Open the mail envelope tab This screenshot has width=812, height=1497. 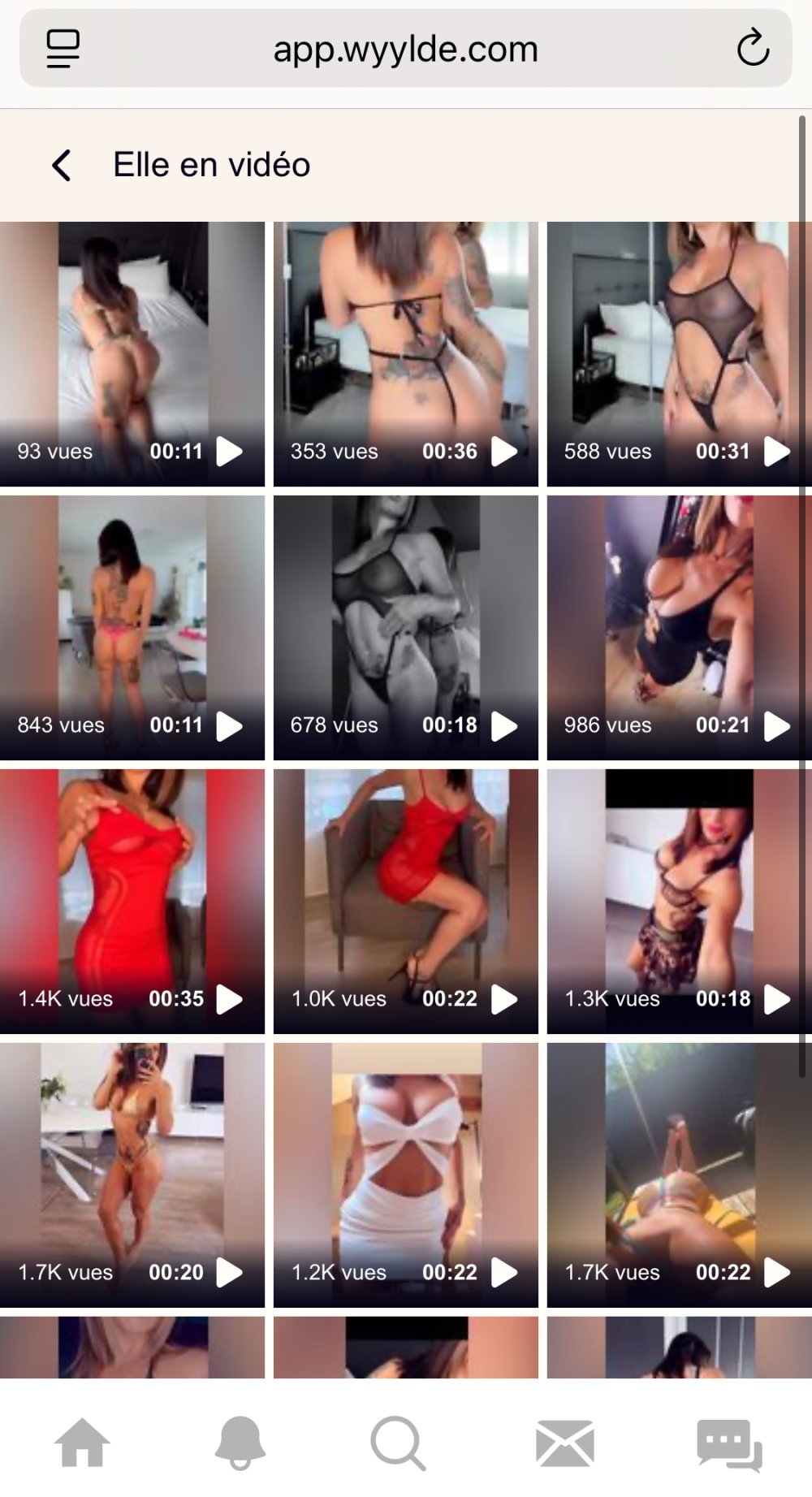point(565,1443)
